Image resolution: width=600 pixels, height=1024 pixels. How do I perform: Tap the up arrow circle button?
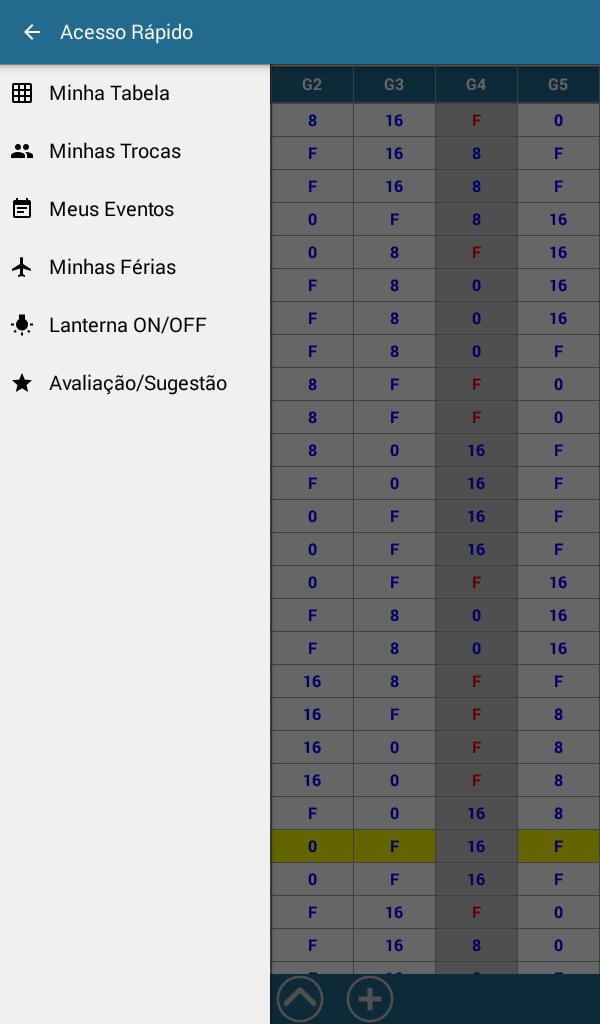(x=300, y=999)
